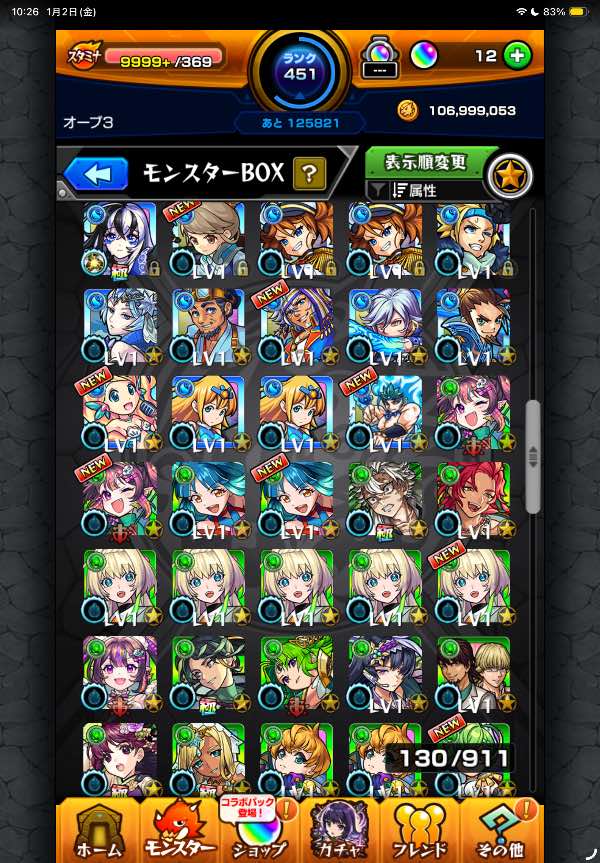Tap the rank 451 circle badge
This screenshot has width=600, height=863.
pos(300,69)
